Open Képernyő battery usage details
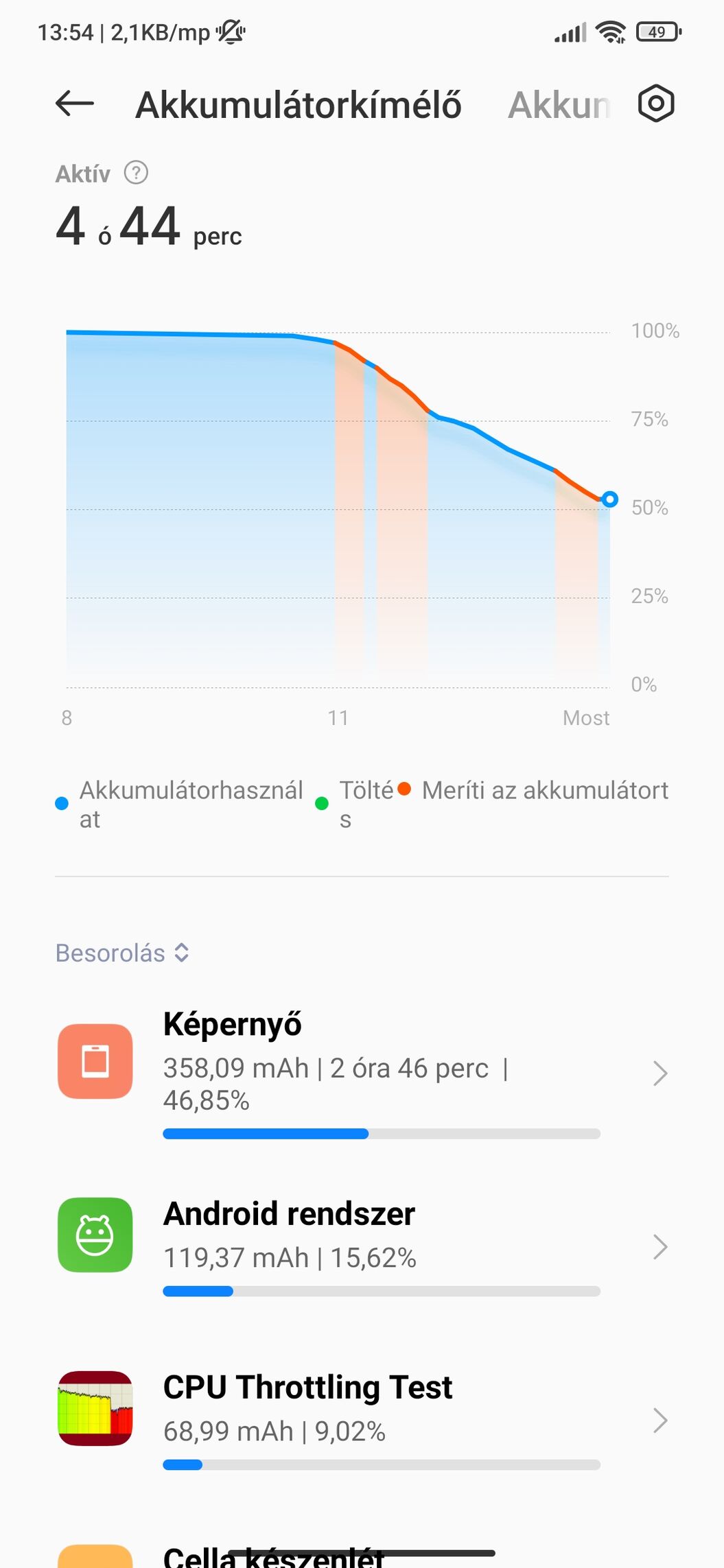The height and width of the screenshot is (1568, 724). pyautogui.click(x=362, y=1073)
